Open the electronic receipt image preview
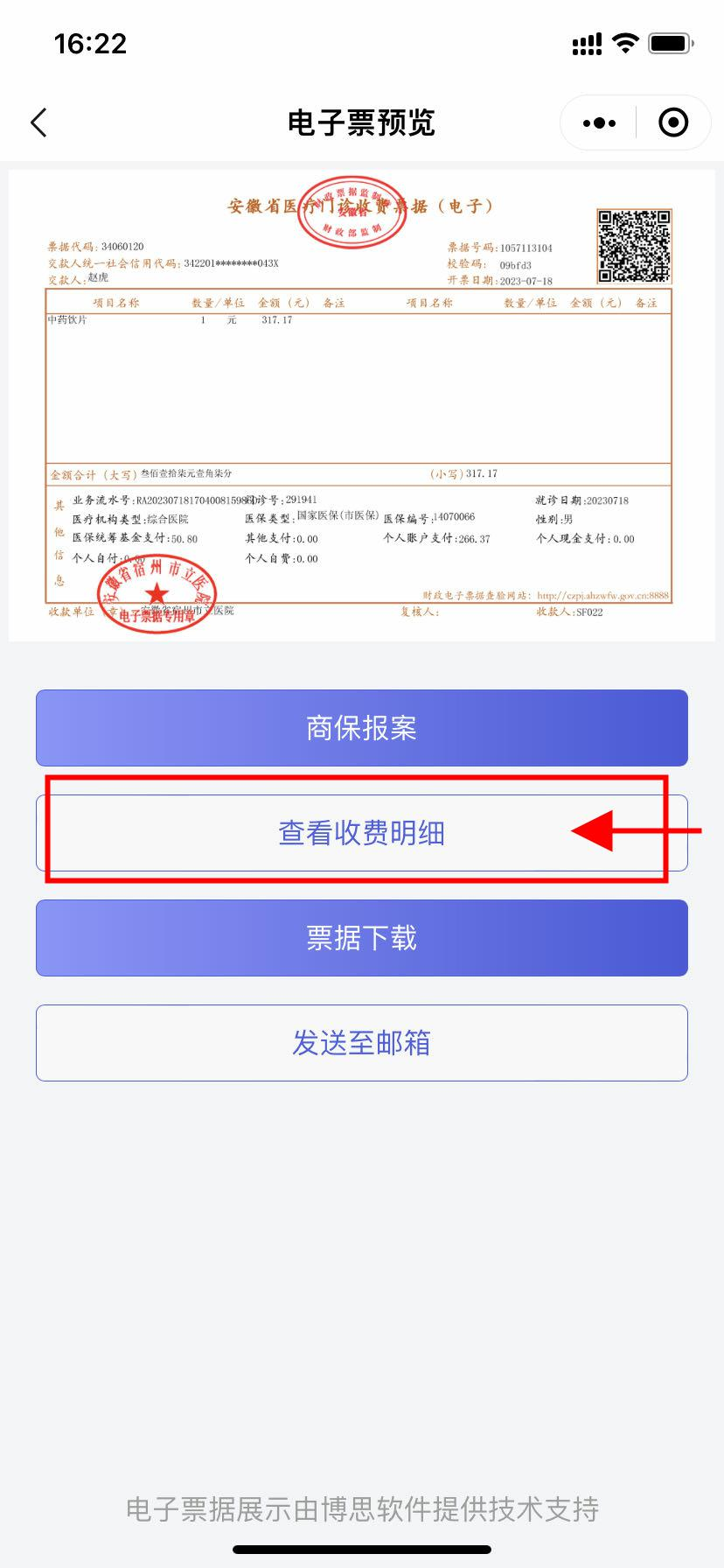This screenshot has height=1568, width=724. (x=361, y=405)
